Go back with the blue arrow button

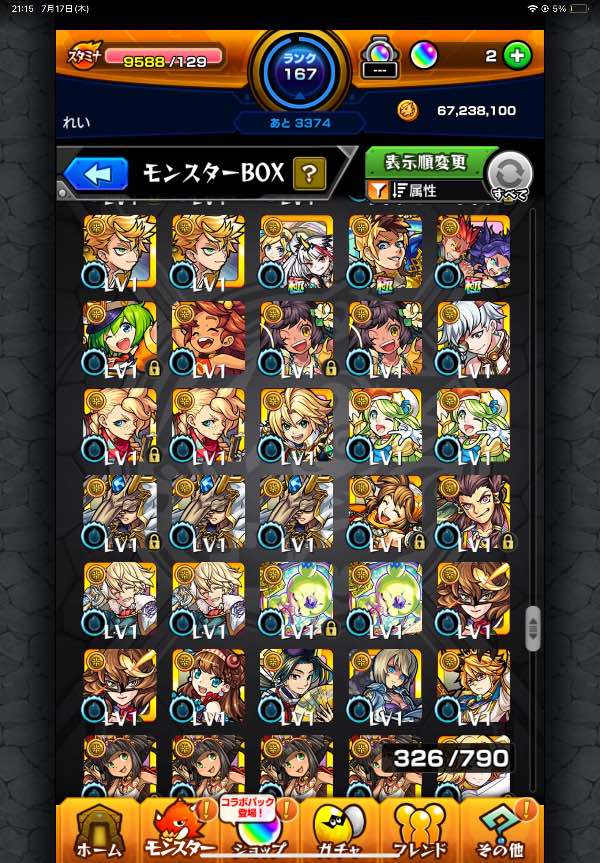97,174
